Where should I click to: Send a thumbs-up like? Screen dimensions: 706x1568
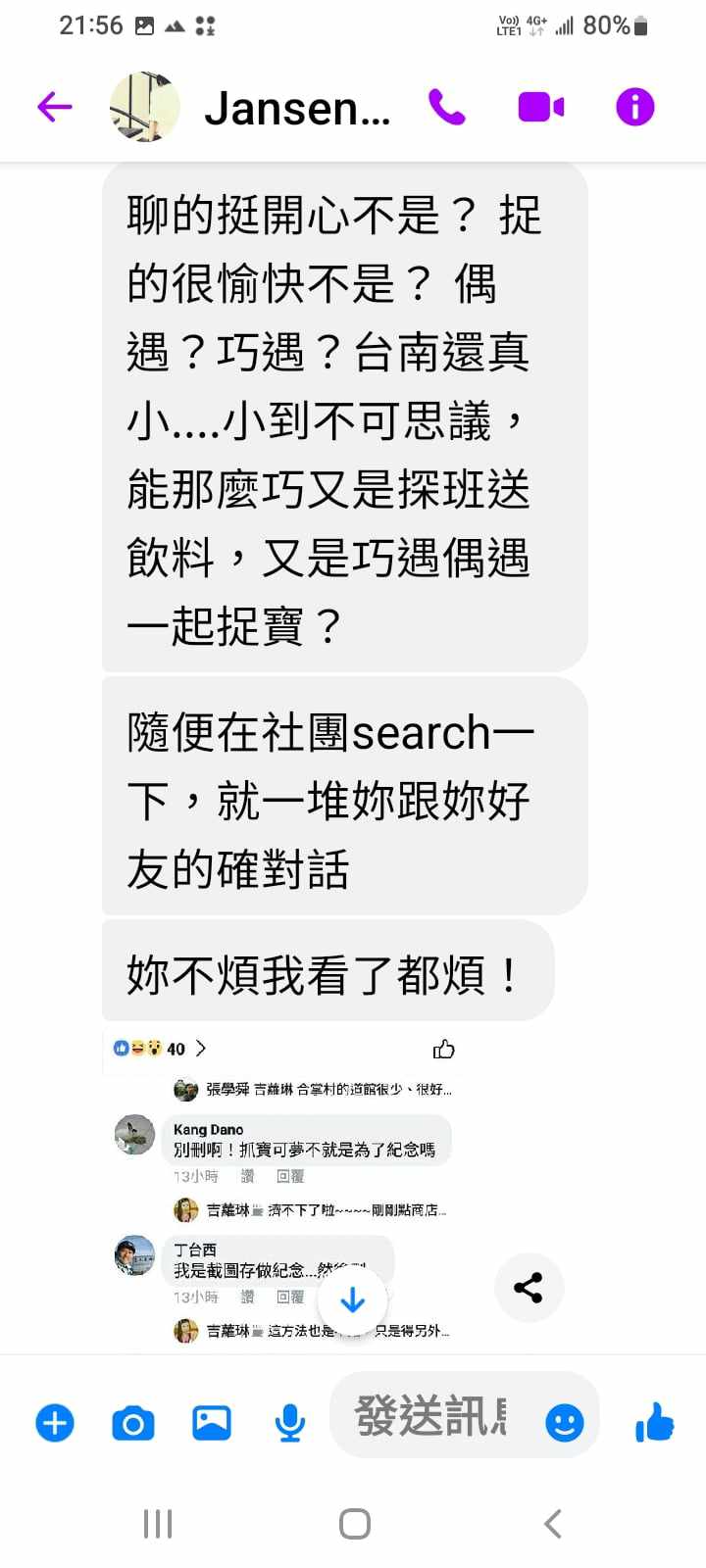(x=654, y=1422)
